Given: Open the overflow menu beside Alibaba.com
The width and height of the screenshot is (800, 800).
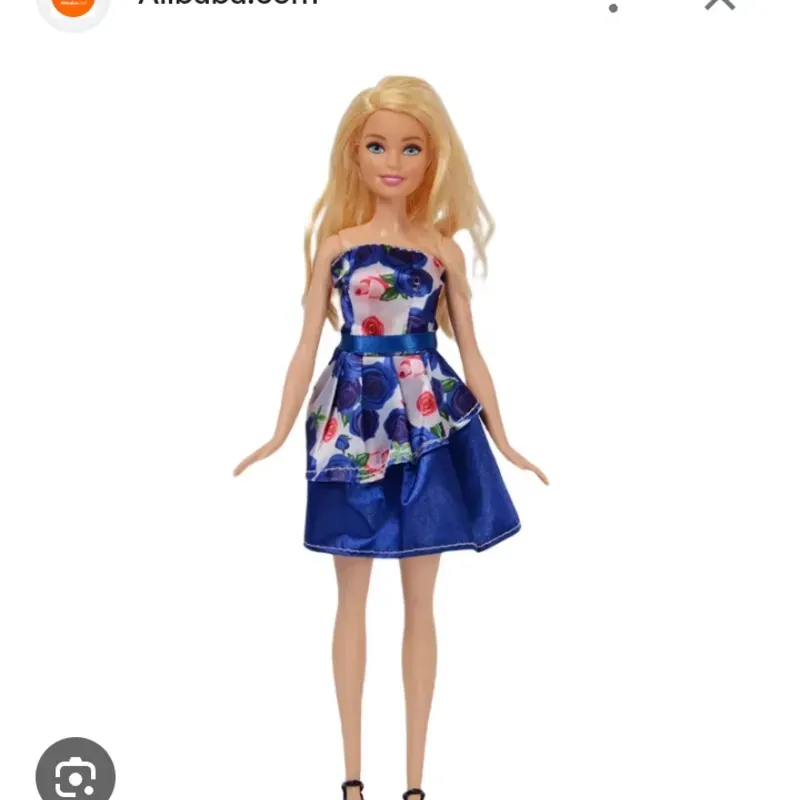Looking at the screenshot, I should click(613, 5).
